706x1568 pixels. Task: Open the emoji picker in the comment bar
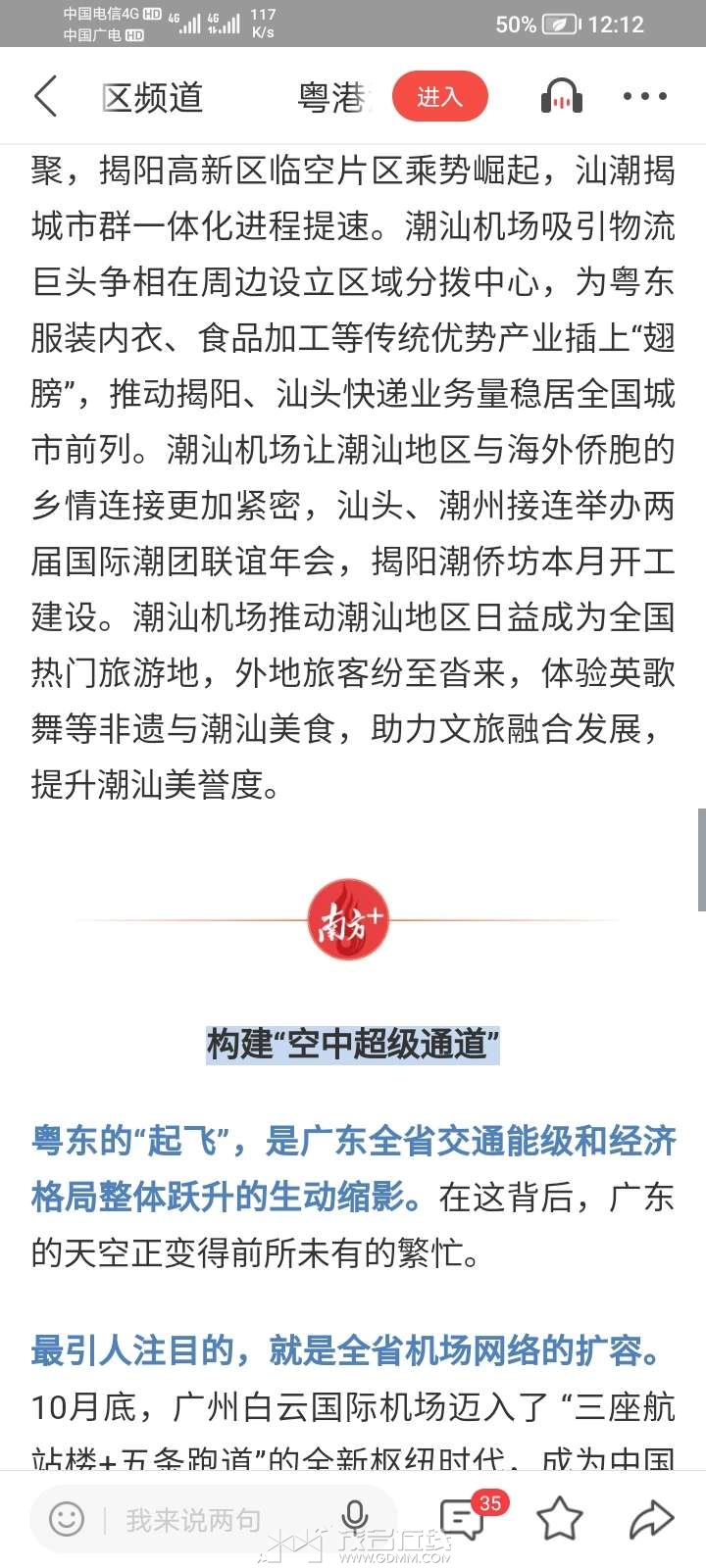click(x=67, y=1520)
